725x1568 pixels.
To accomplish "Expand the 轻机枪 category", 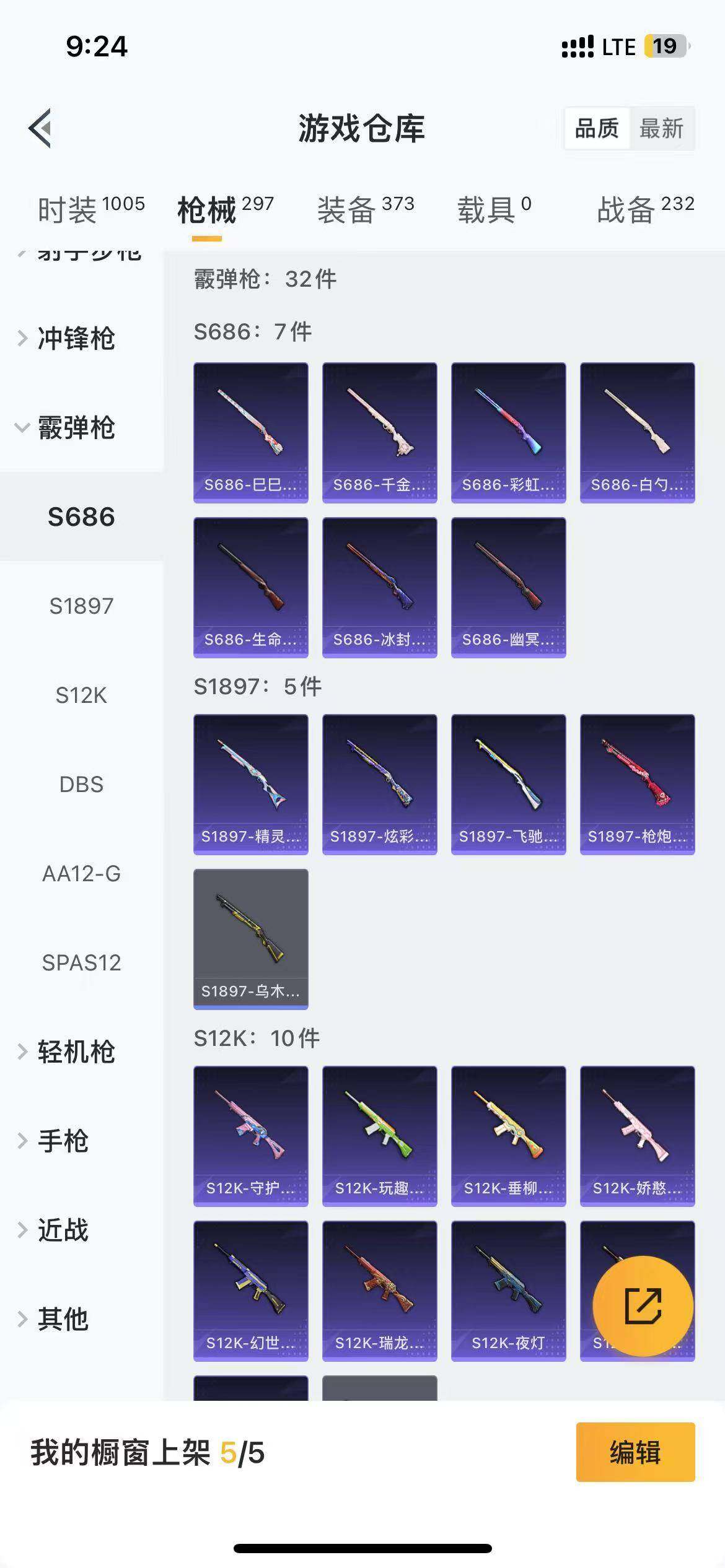I will coord(76,1052).
